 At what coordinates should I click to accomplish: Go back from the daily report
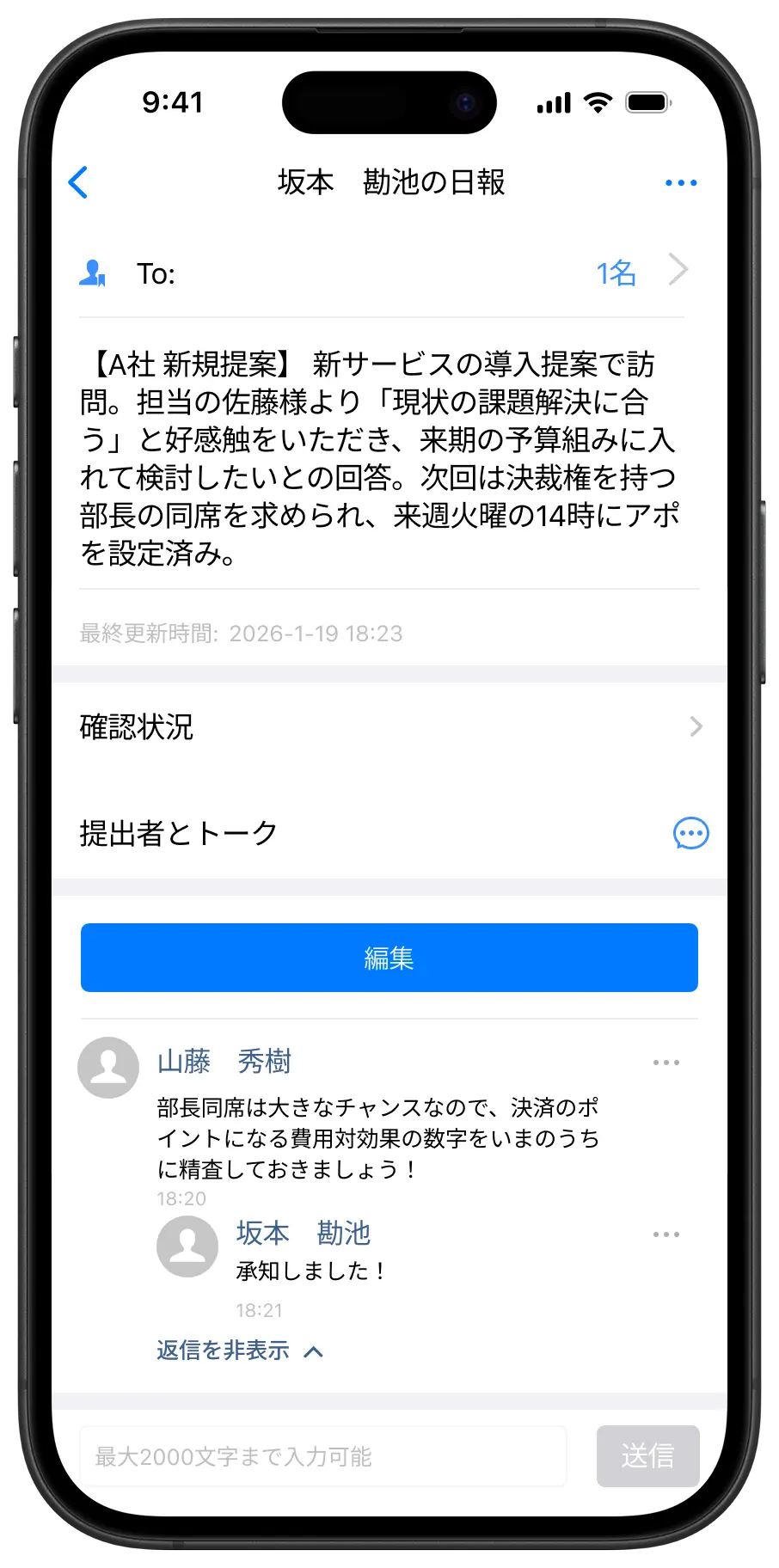[78, 182]
